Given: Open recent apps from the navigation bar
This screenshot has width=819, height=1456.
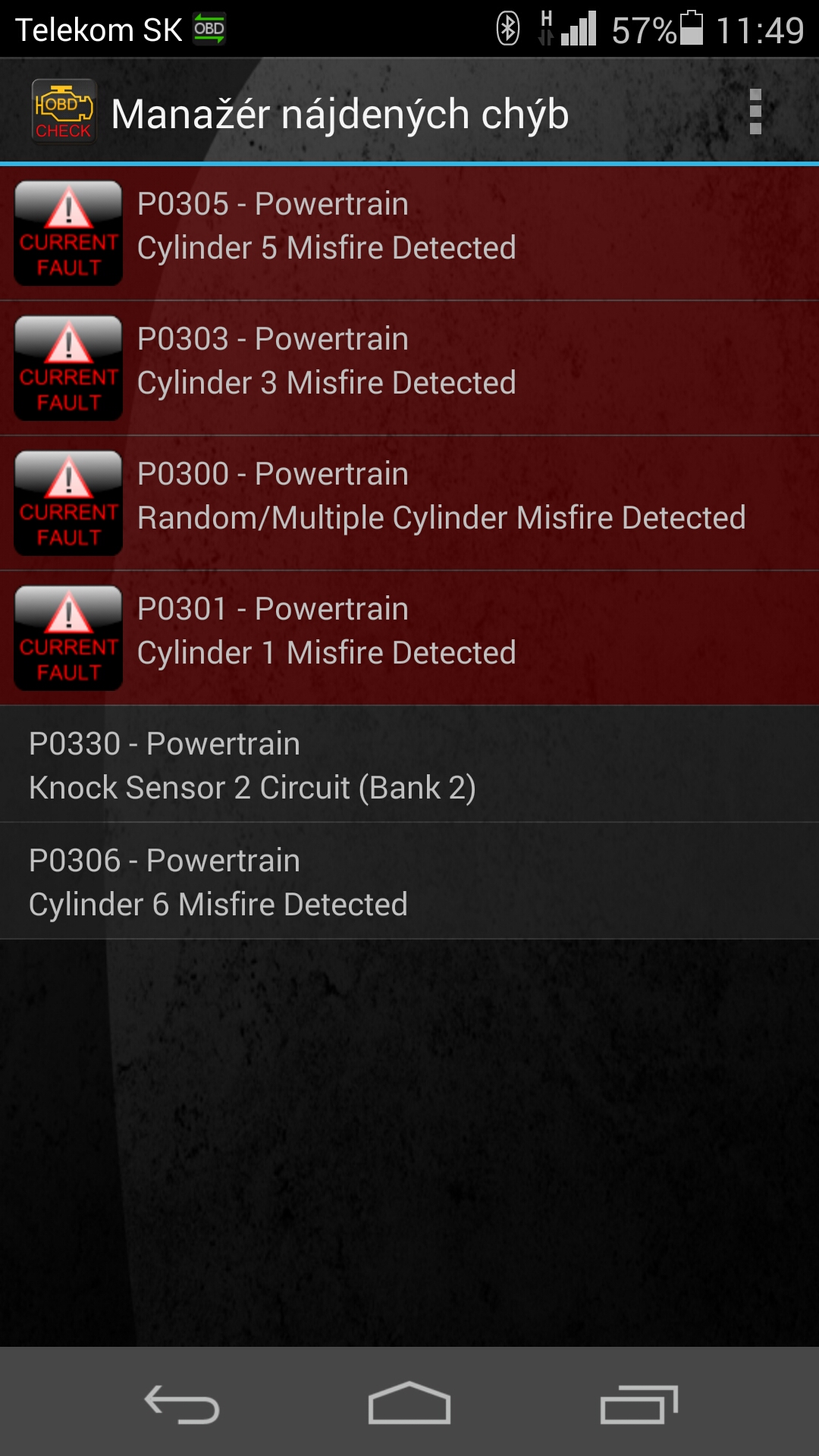Looking at the screenshot, I should 639,1404.
